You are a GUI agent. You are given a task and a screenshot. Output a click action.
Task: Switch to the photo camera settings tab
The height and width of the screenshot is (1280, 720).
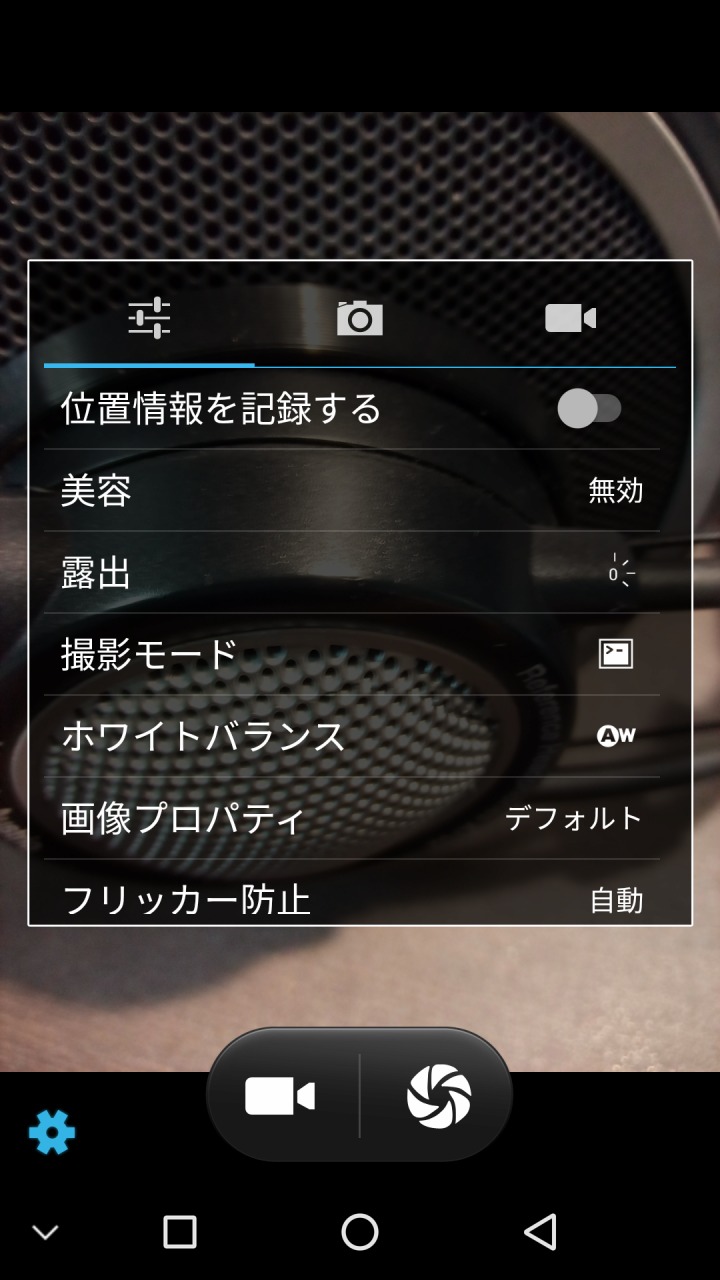pos(360,318)
